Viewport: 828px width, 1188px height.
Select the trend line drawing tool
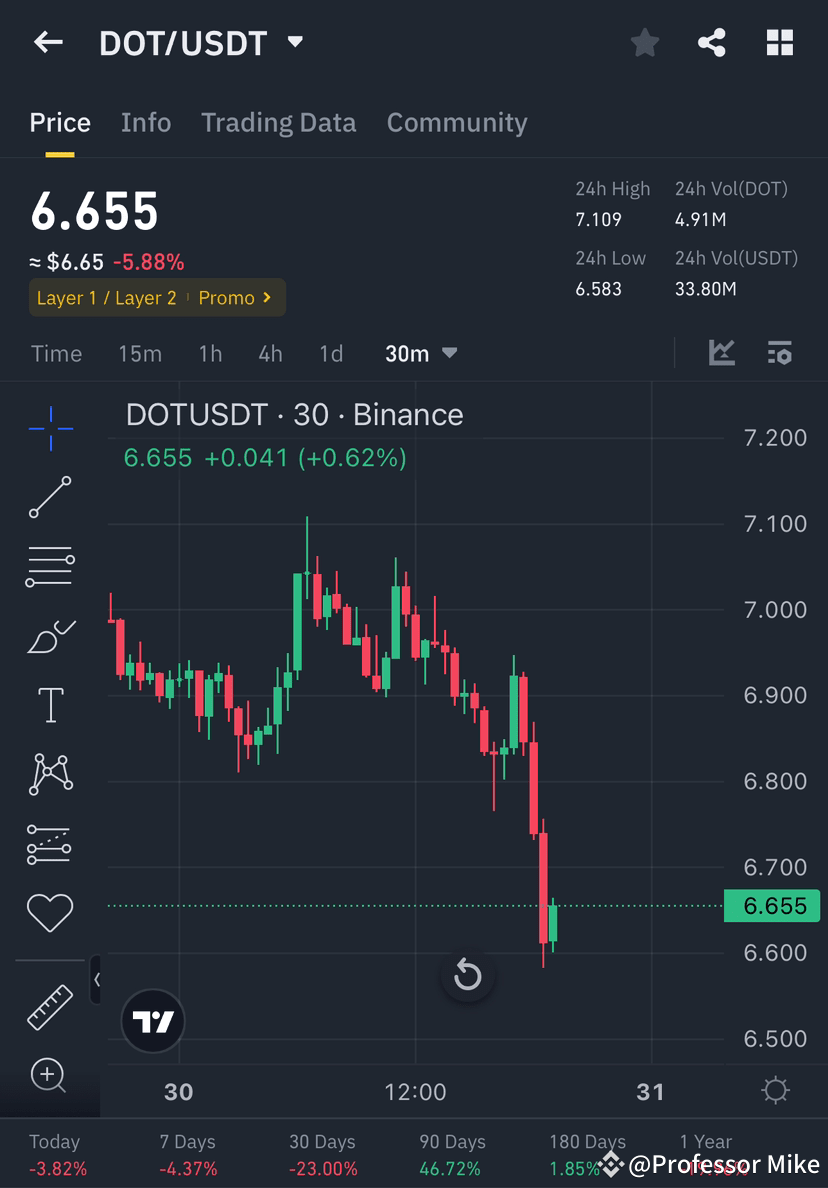[x=50, y=497]
